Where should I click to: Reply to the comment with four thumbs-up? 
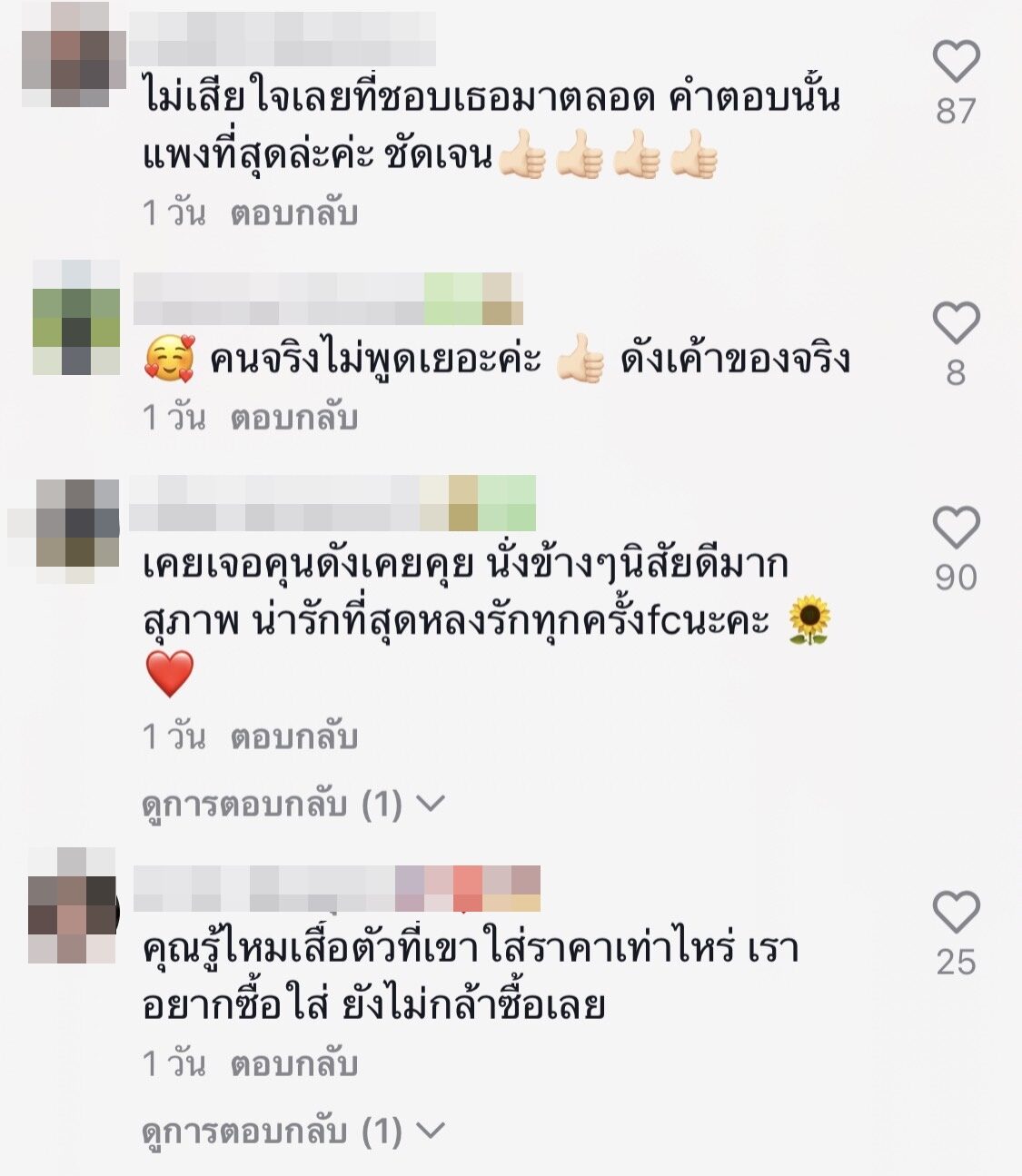(x=293, y=213)
